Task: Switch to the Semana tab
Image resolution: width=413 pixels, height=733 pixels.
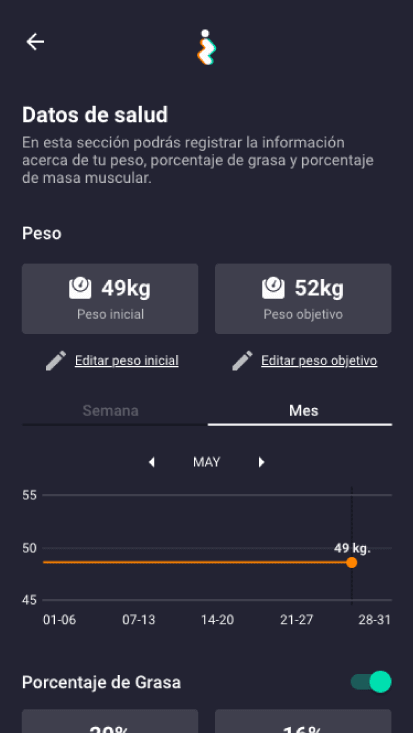Action: [110, 411]
